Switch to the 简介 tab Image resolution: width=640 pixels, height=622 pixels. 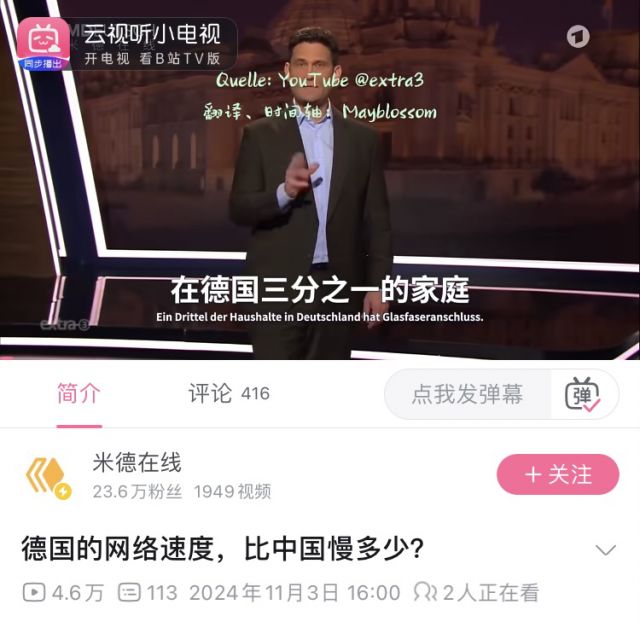click(x=79, y=393)
